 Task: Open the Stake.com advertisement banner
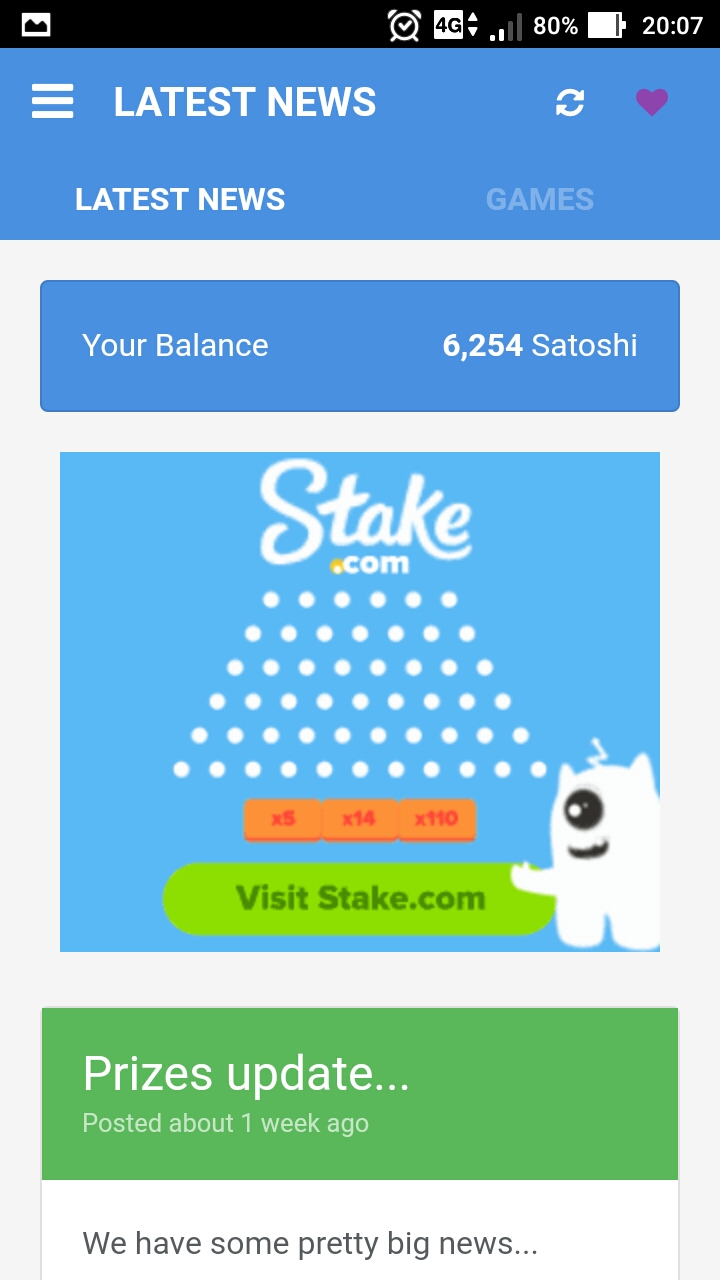(360, 700)
